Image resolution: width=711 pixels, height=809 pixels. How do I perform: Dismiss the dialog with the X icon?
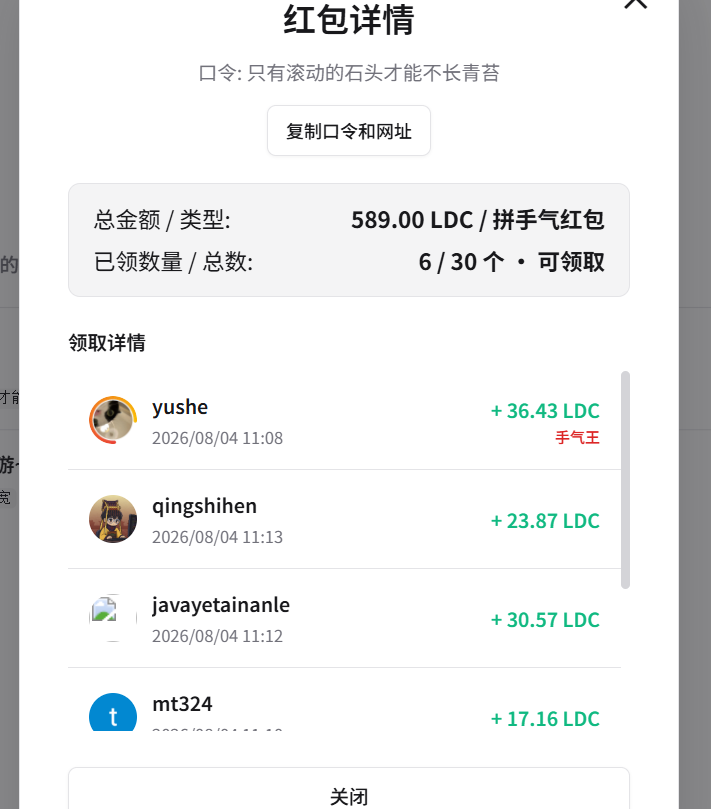coord(636,3)
